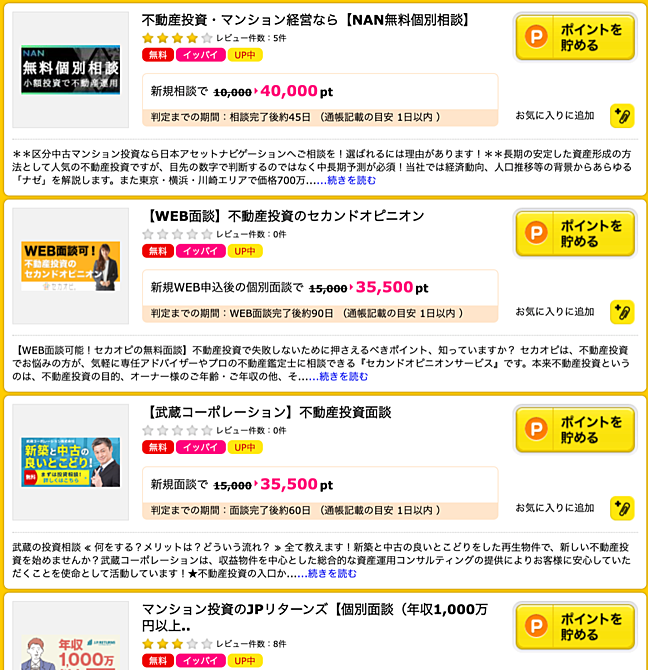Viewport: 648px width, 670px height.
Task: Tap ポイントを貯める for NAN無料個別相談
Action: point(575,38)
